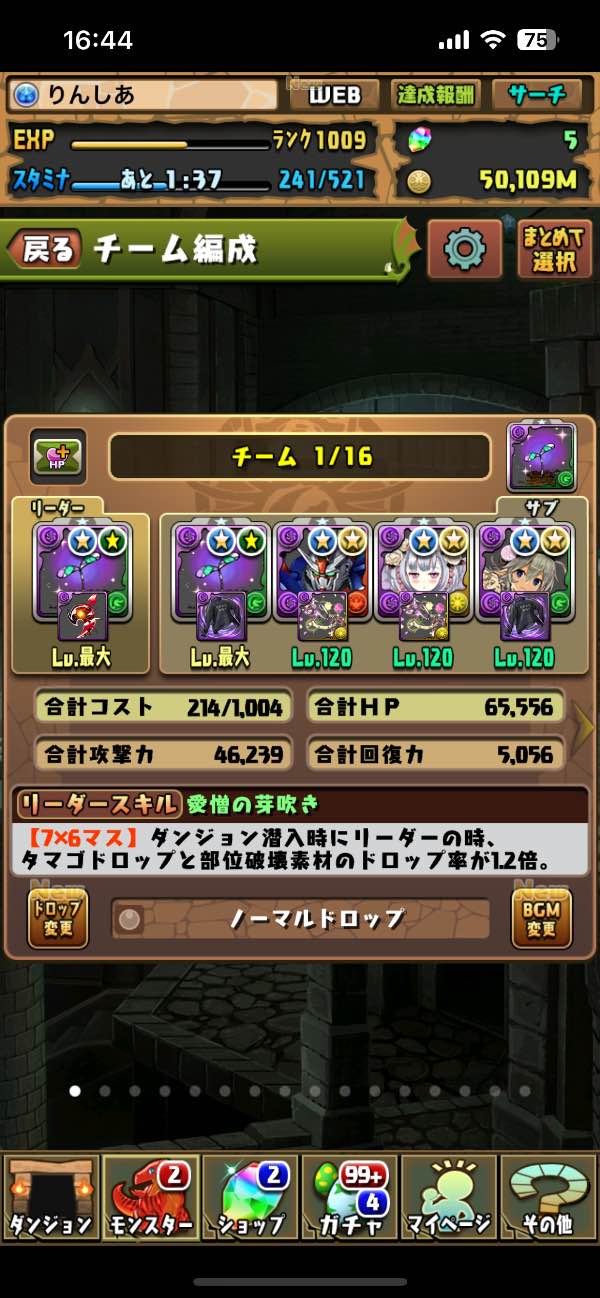600x1298 pixels.
Task: Open 達成報酬 achievement rewards
Action: point(436,95)
